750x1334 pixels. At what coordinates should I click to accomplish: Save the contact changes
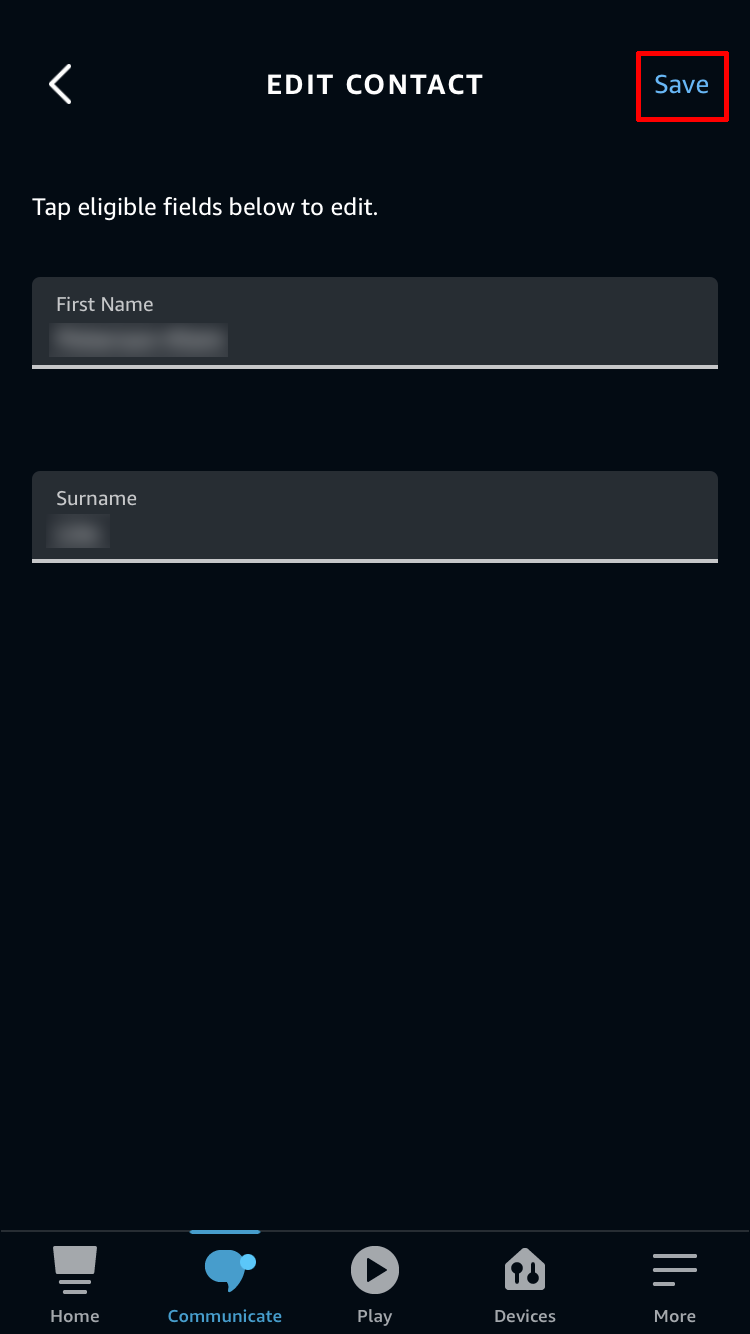681,85
